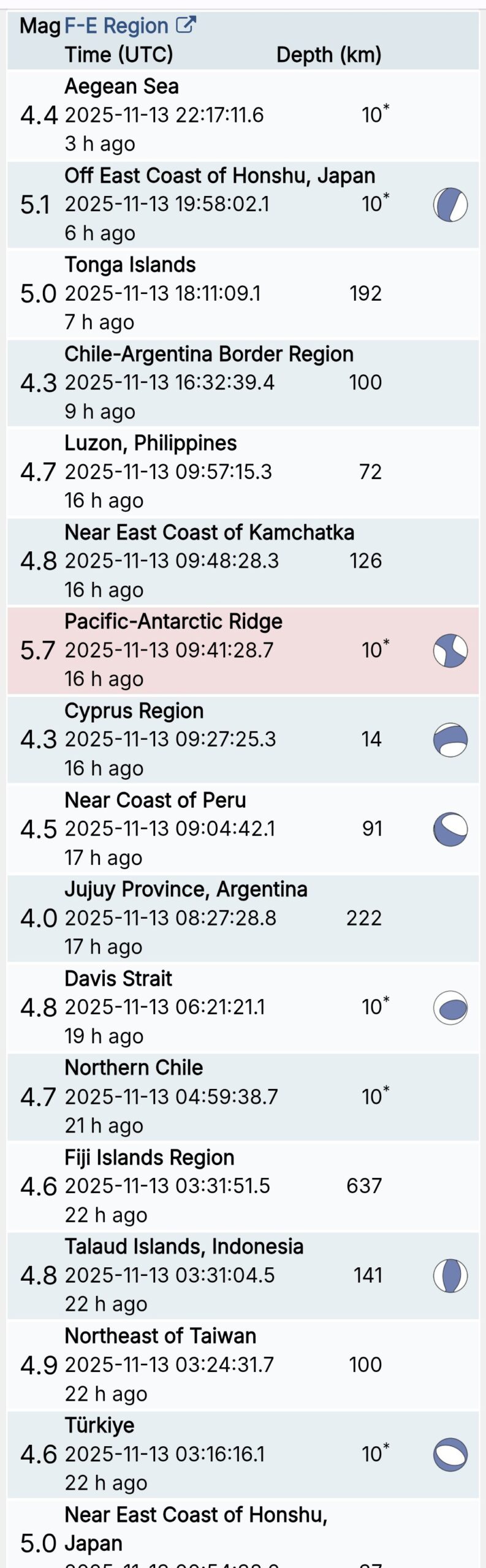486x1568 pixels.
Task: View Near East Coast of Kamchatka event
Action: pos(184,560)
